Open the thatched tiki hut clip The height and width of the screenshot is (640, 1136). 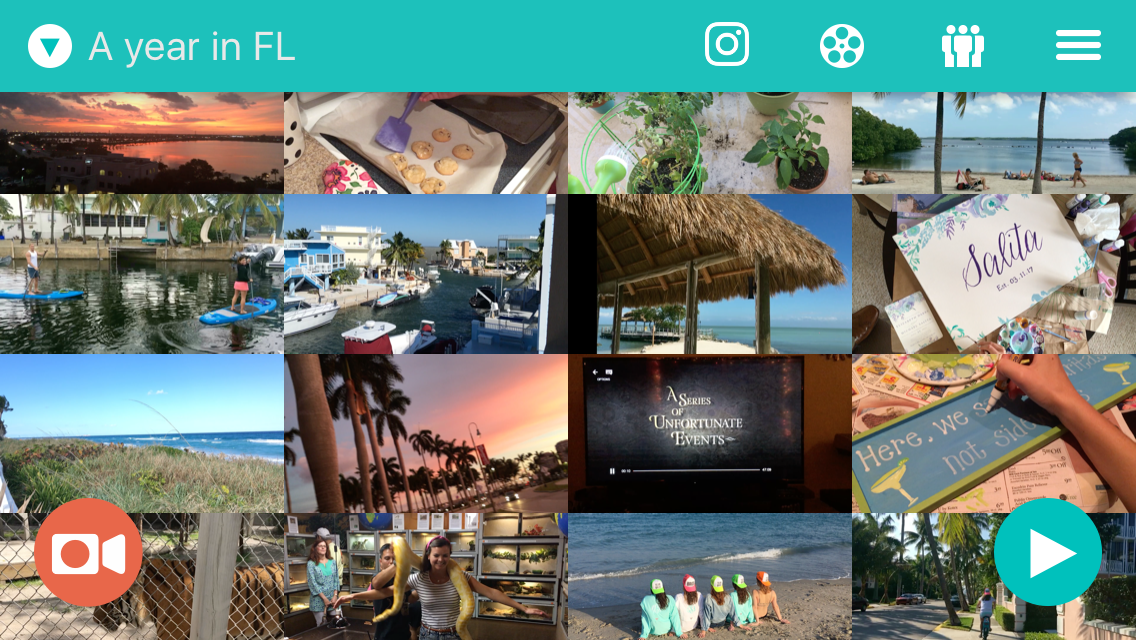point(710,274)
